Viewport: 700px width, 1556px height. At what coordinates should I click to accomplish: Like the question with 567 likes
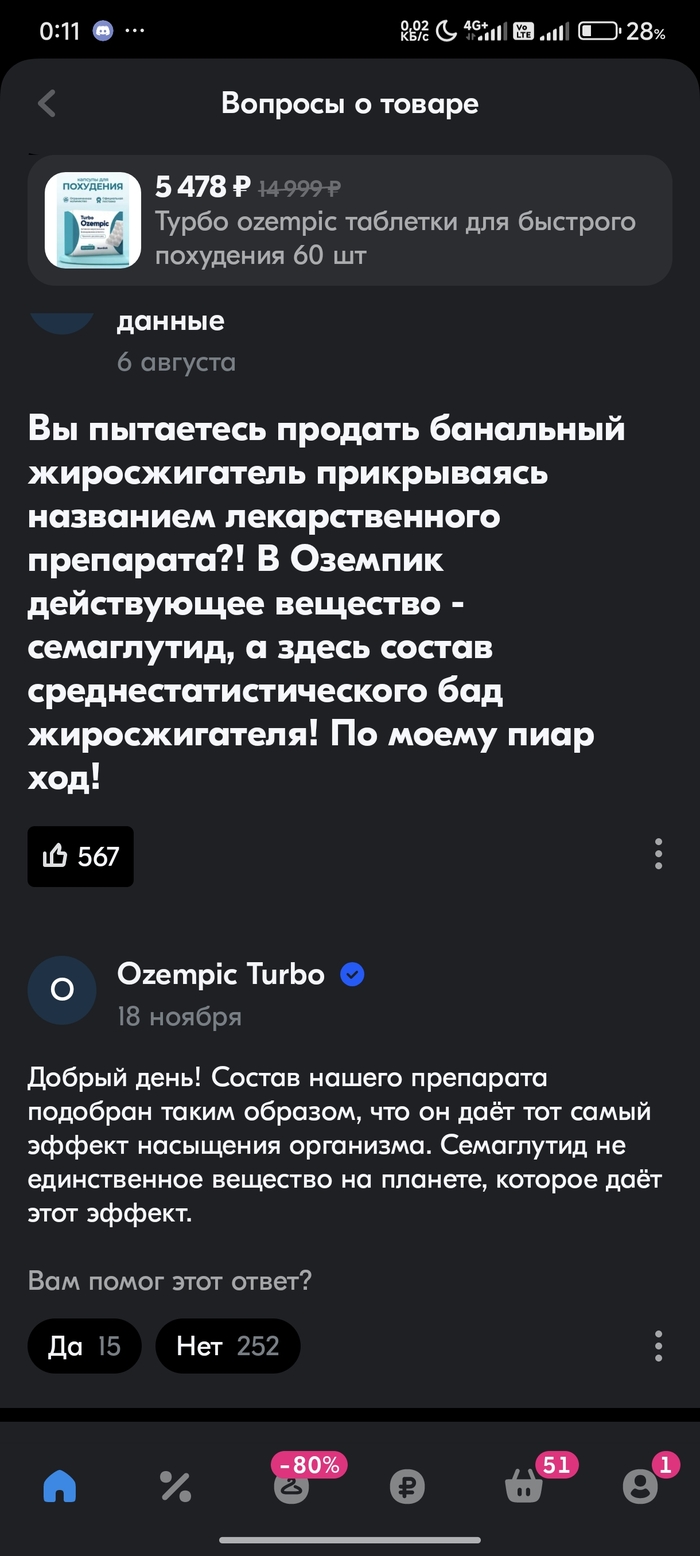80,856
